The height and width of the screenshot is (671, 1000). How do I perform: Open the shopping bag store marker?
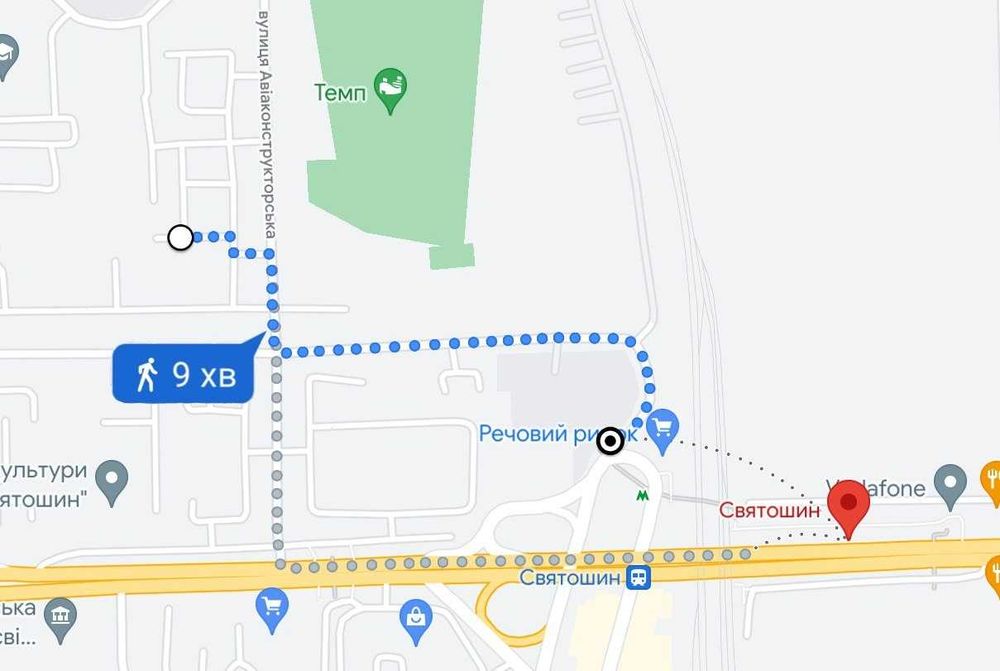tap(415, 620)
